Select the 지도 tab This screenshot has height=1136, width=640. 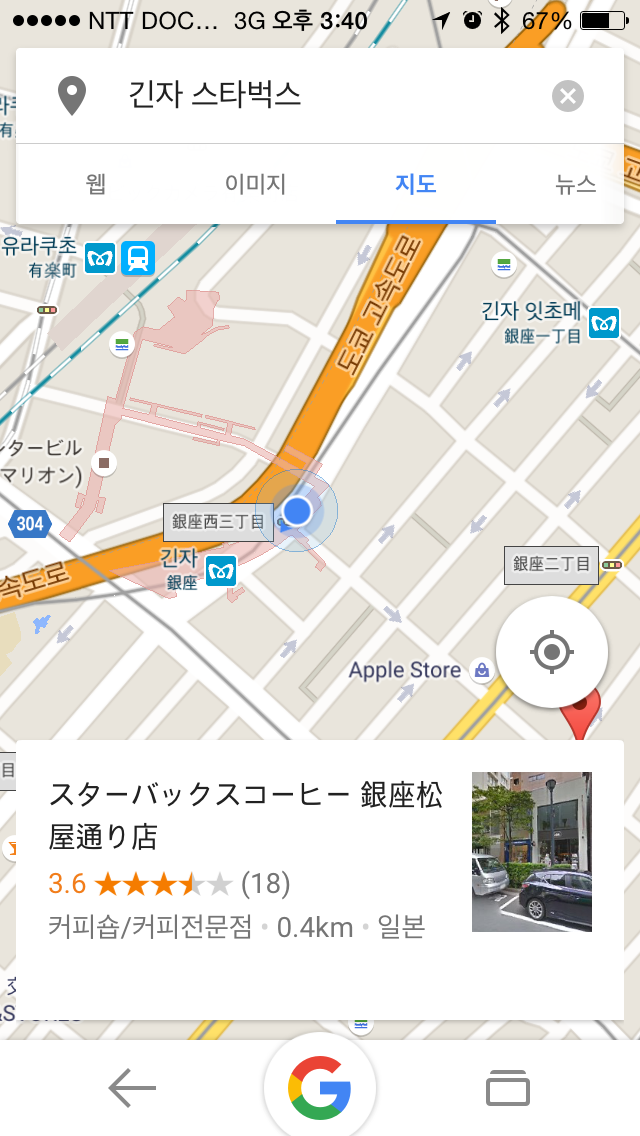pyautogui.click(x=415, y=184)
